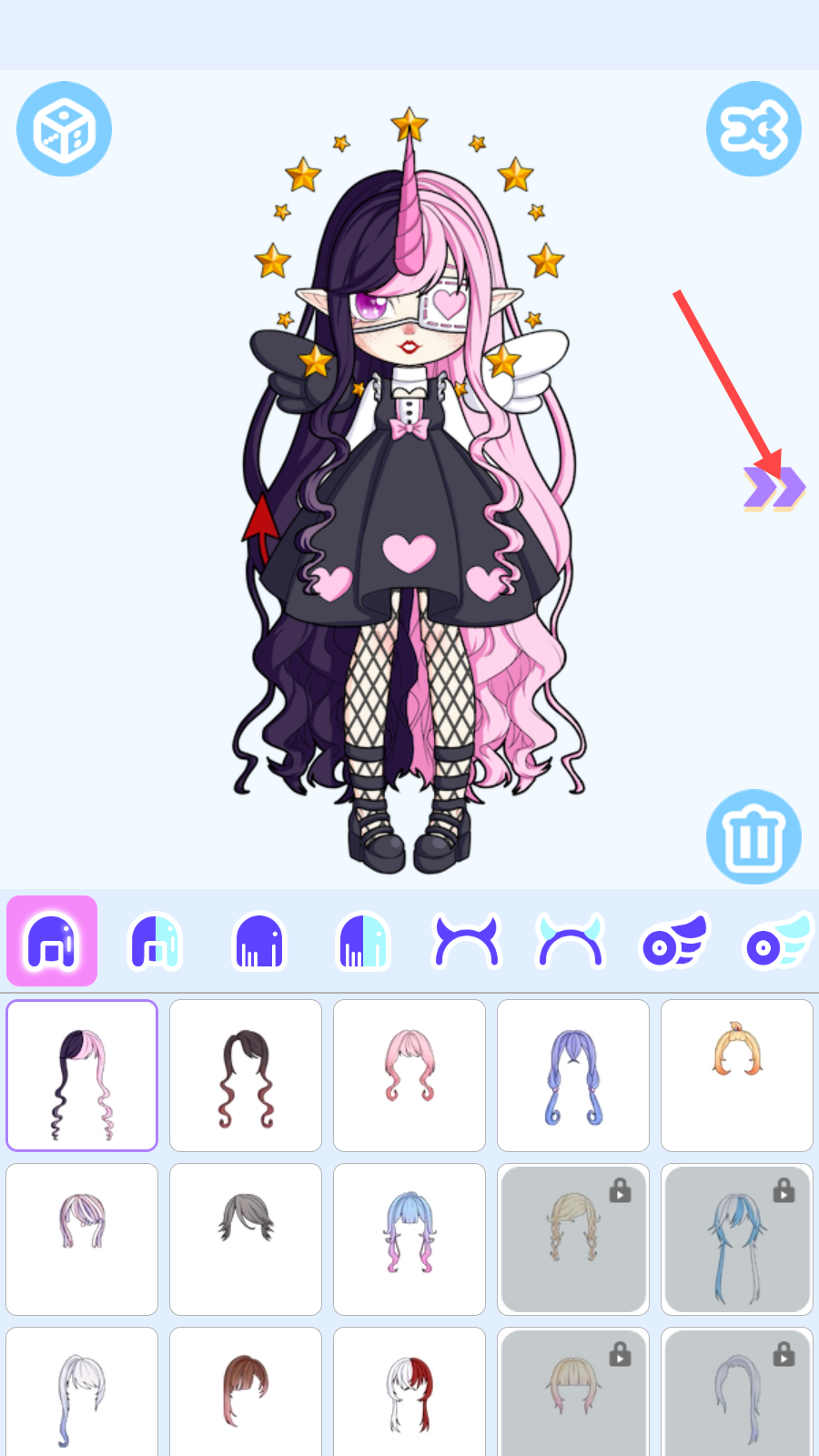Select the two-tone blue back hair tab
Viewport: 819px width, 1456px height.
pos(156,941)
